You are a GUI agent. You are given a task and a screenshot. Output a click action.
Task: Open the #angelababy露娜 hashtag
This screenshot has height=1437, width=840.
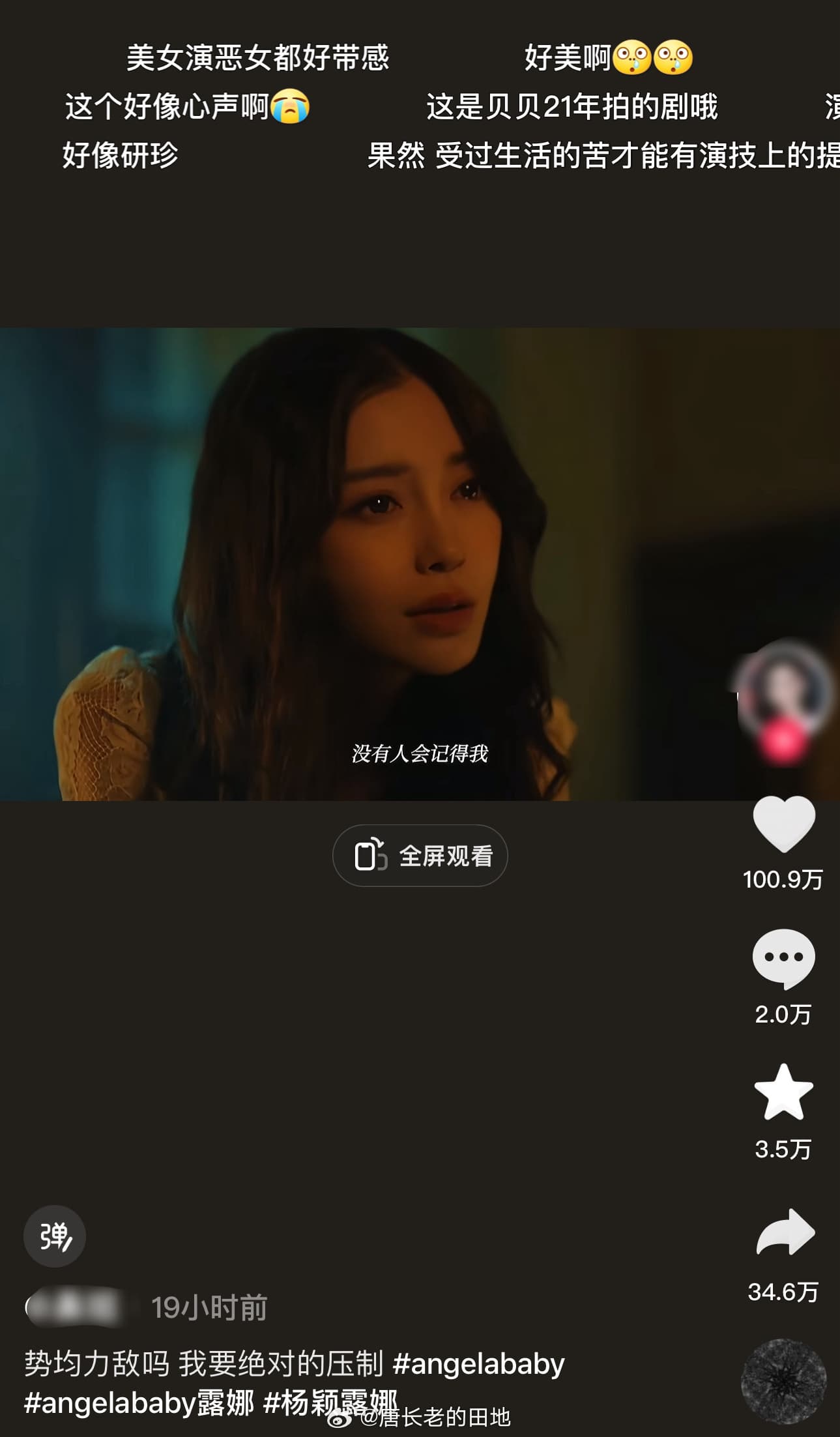(139, 1402)
